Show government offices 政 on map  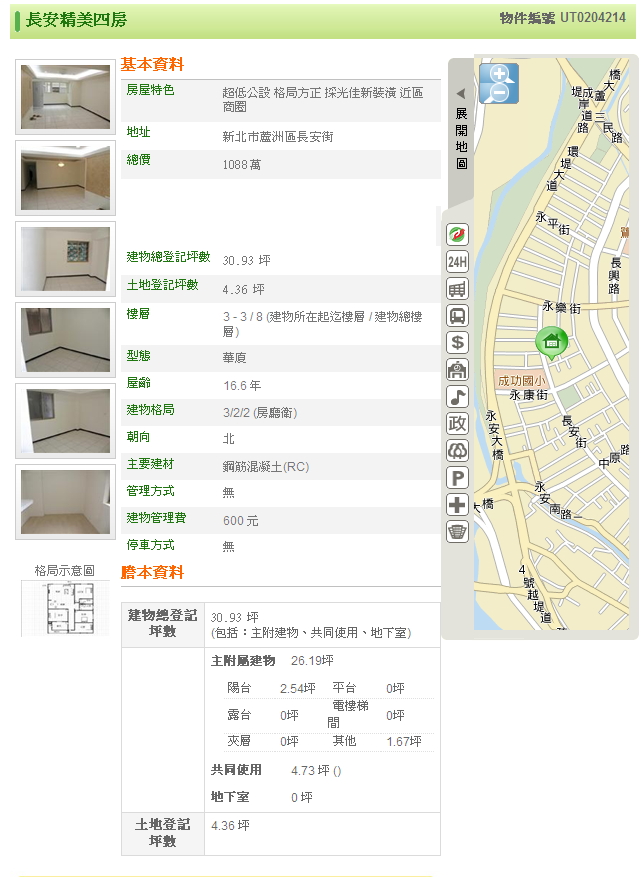coord(457,424)
